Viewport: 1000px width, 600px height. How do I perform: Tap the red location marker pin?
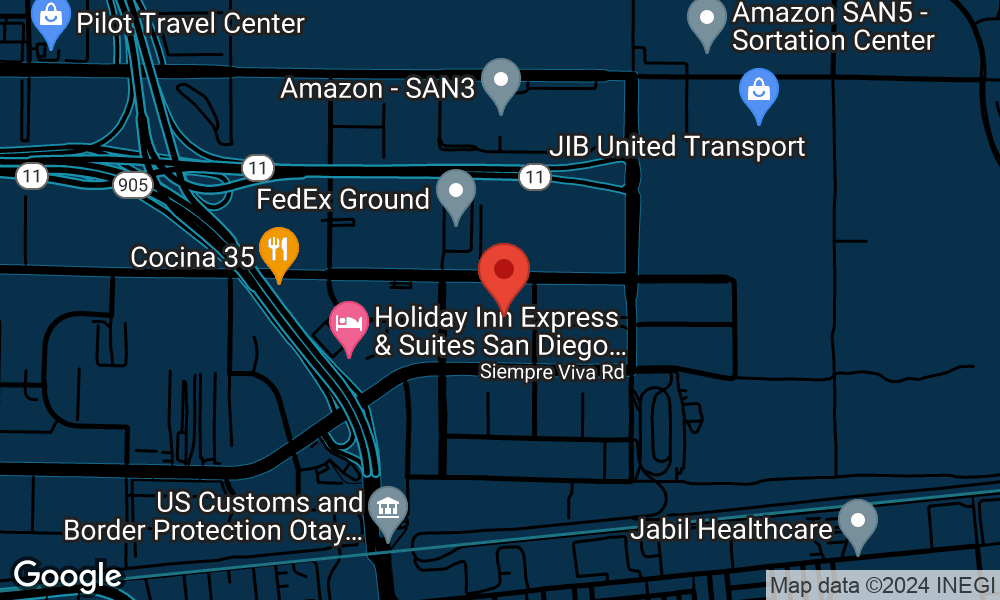[504, 272]
